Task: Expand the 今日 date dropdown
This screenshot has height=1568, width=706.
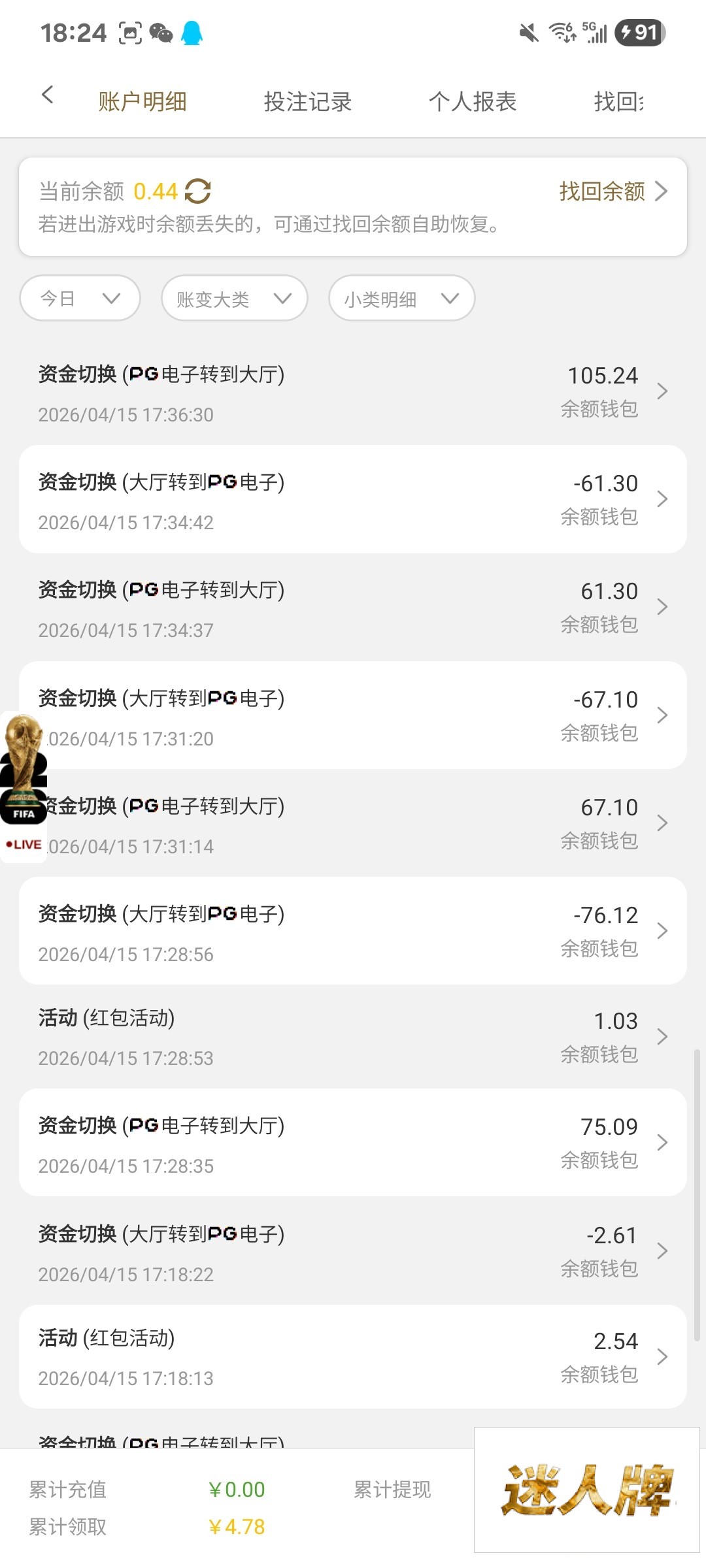Action: 80,299
